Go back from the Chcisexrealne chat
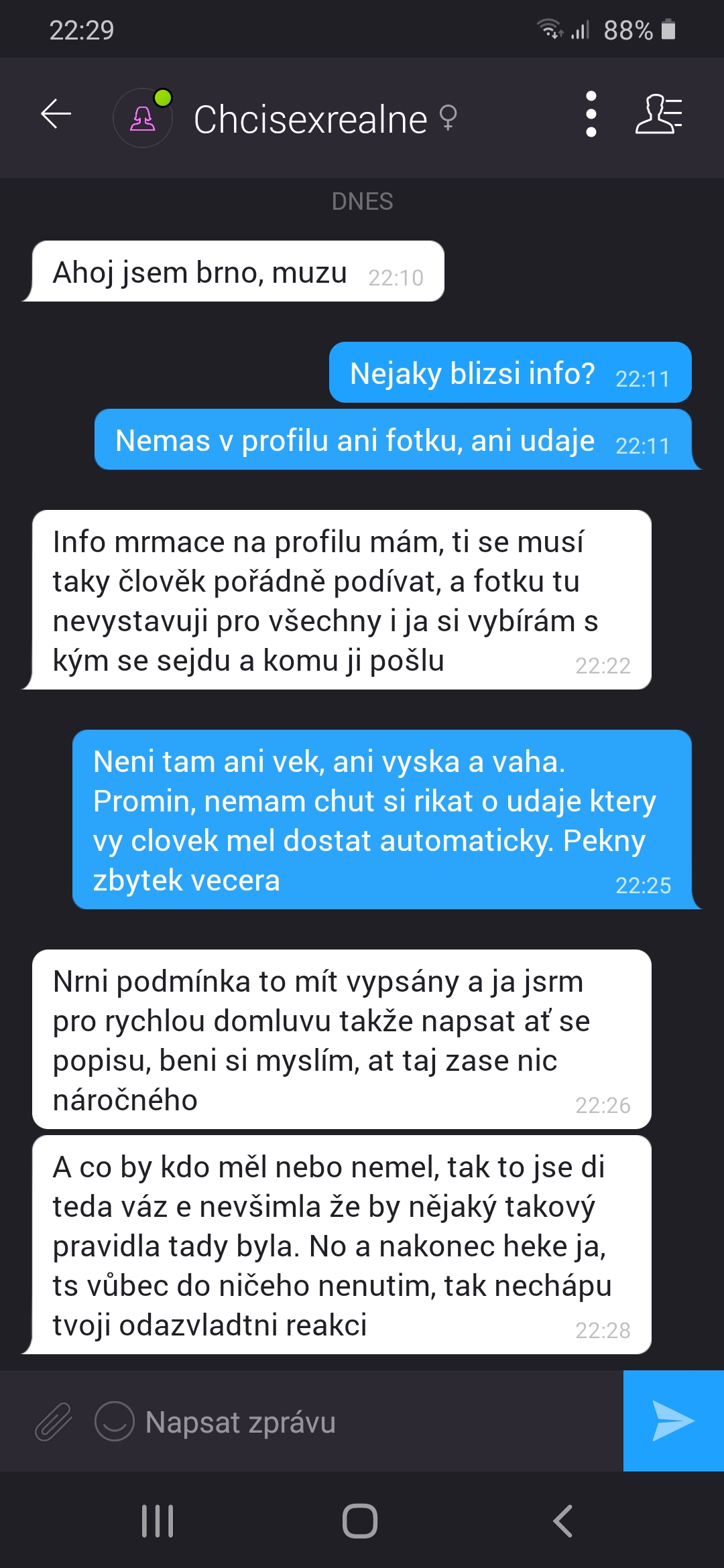The image size is (724, 1568). [56, 114]
